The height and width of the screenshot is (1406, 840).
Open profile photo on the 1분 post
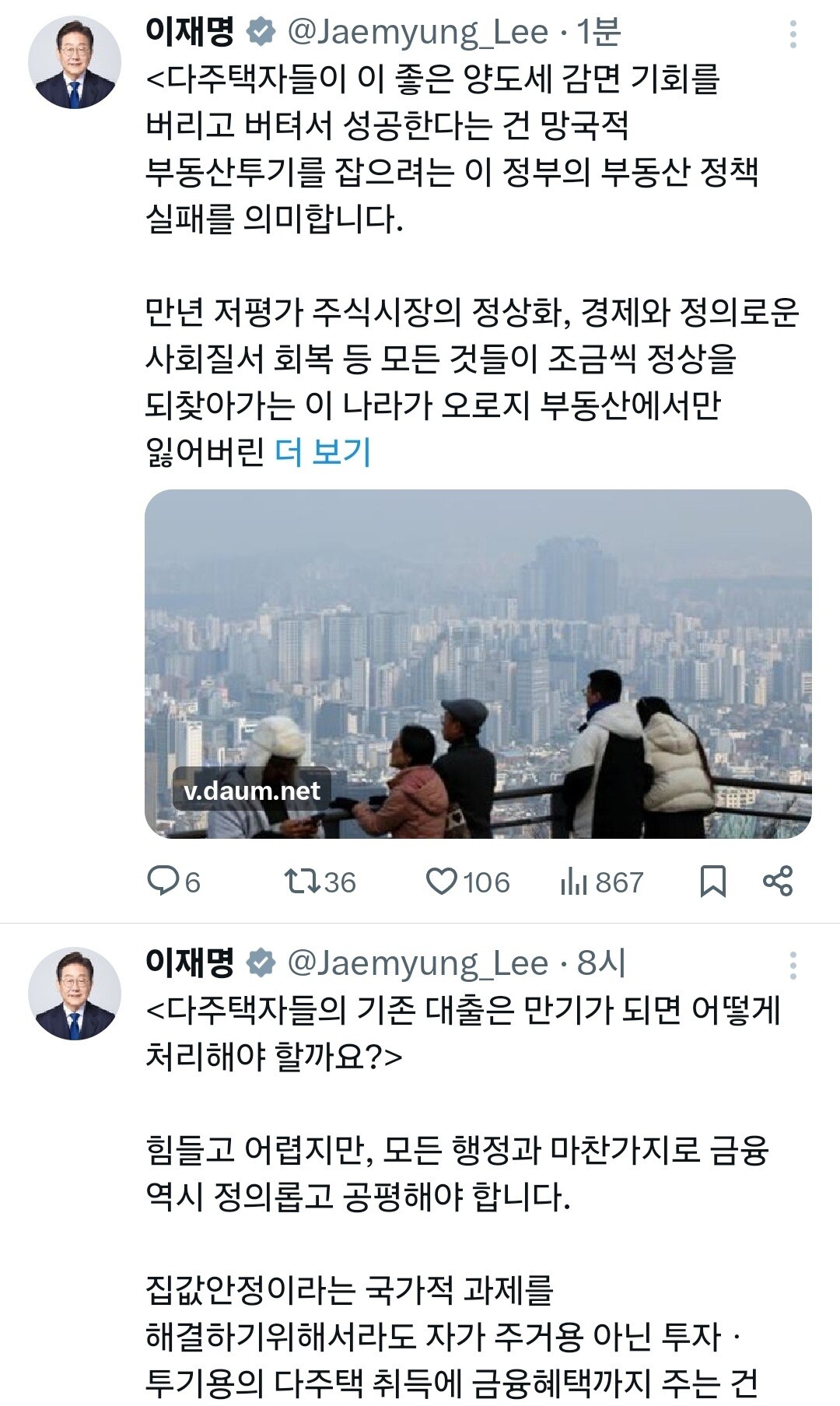click(x=75, y=61)
